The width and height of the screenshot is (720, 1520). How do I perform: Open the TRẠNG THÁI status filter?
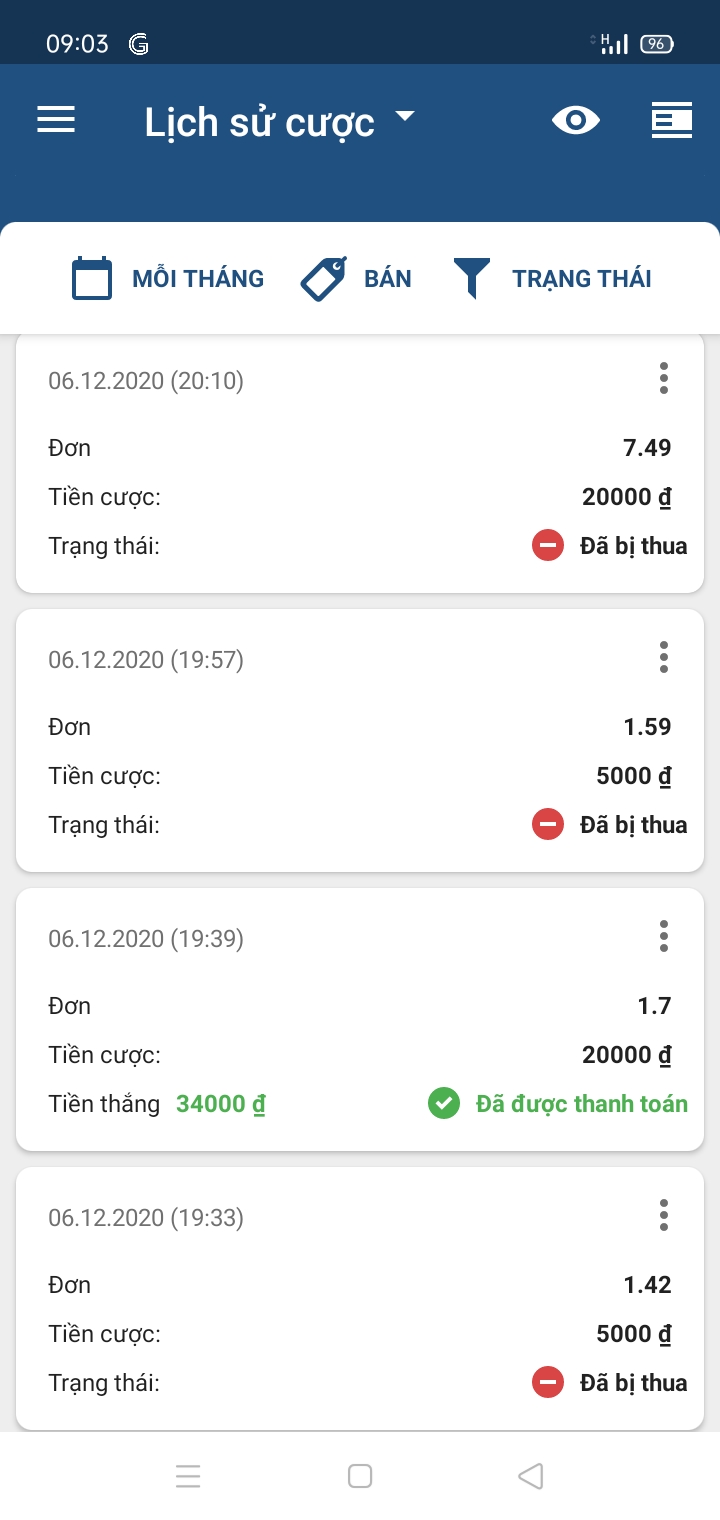552,278
